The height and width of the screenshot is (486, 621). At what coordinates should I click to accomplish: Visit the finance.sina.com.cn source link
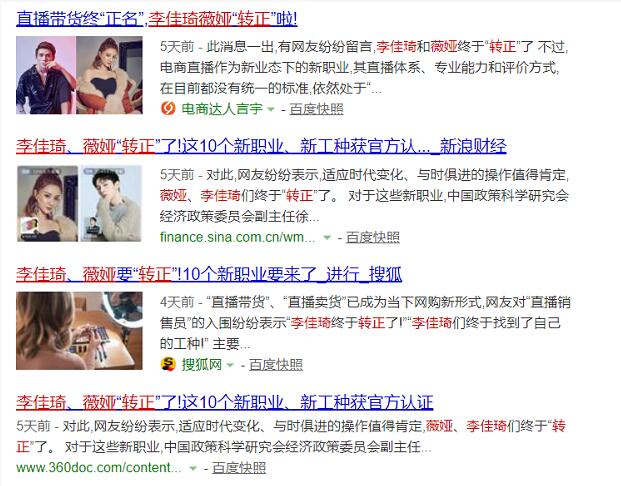[x=238, y=237]
